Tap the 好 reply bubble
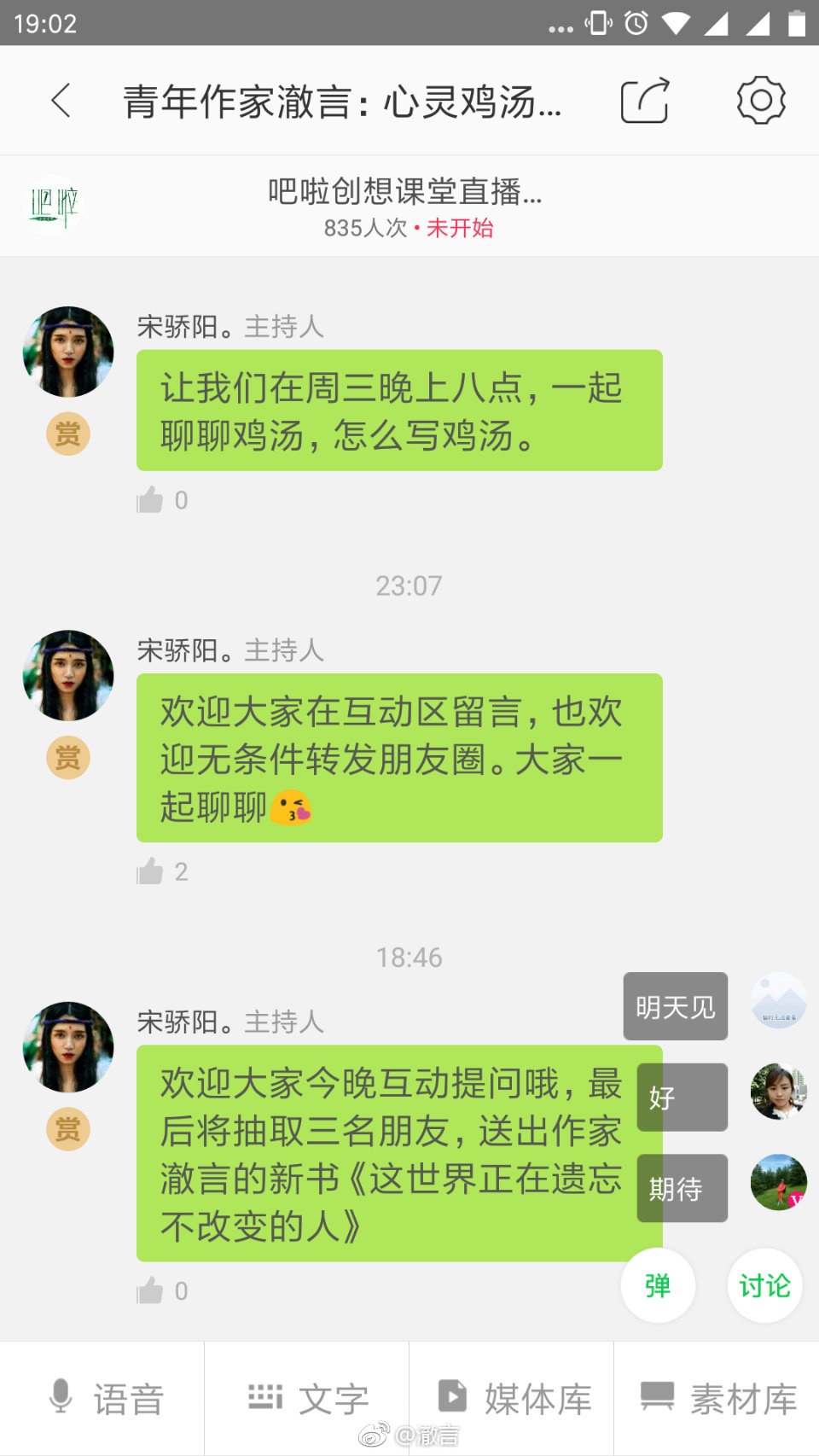 pos(681,1098)
